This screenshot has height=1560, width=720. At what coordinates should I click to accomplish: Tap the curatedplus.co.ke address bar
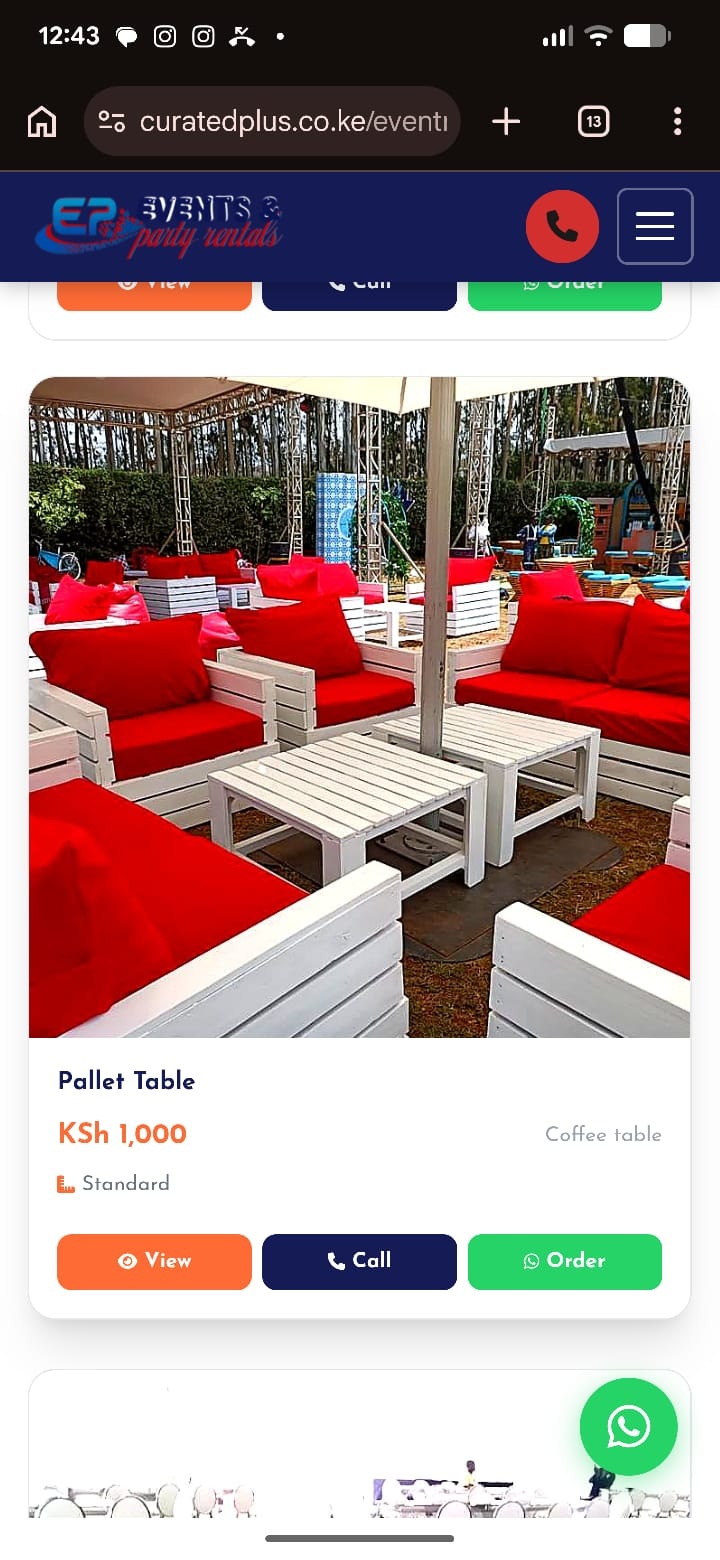tap(293, 122)
